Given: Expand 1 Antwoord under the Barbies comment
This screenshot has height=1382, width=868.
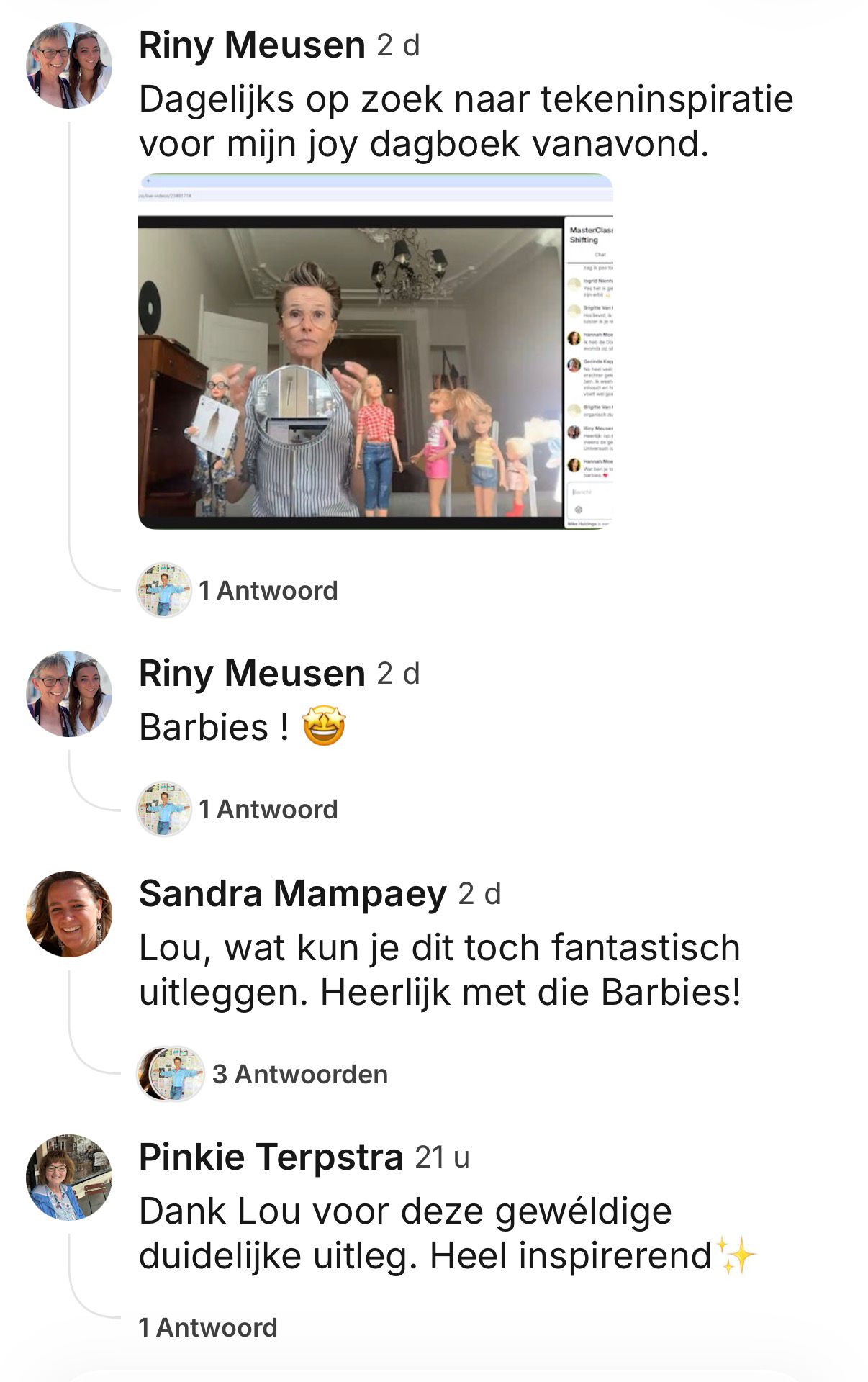Looking at the screenshot, I should (x=268, y=810).
